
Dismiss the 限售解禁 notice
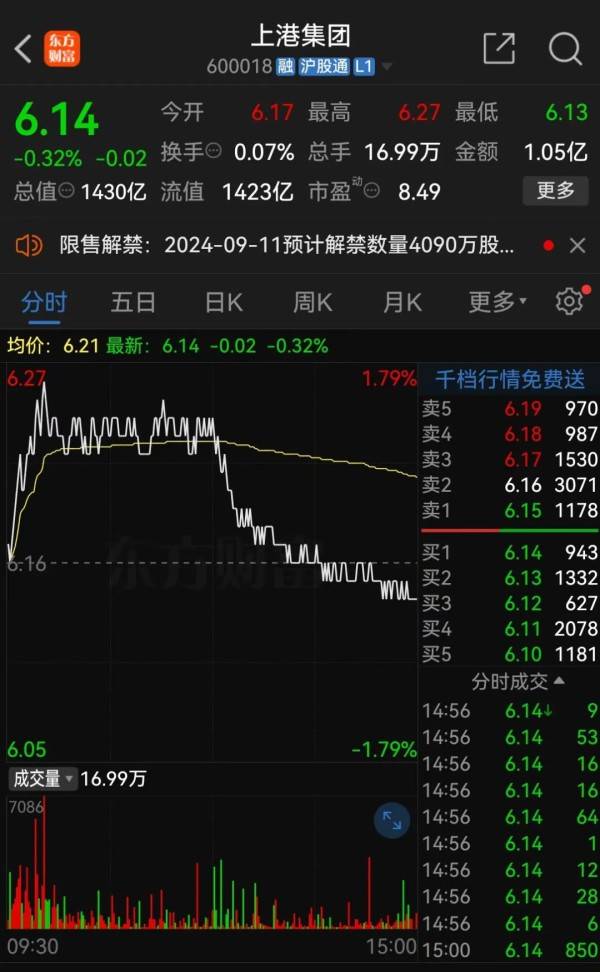click(577, 245)
